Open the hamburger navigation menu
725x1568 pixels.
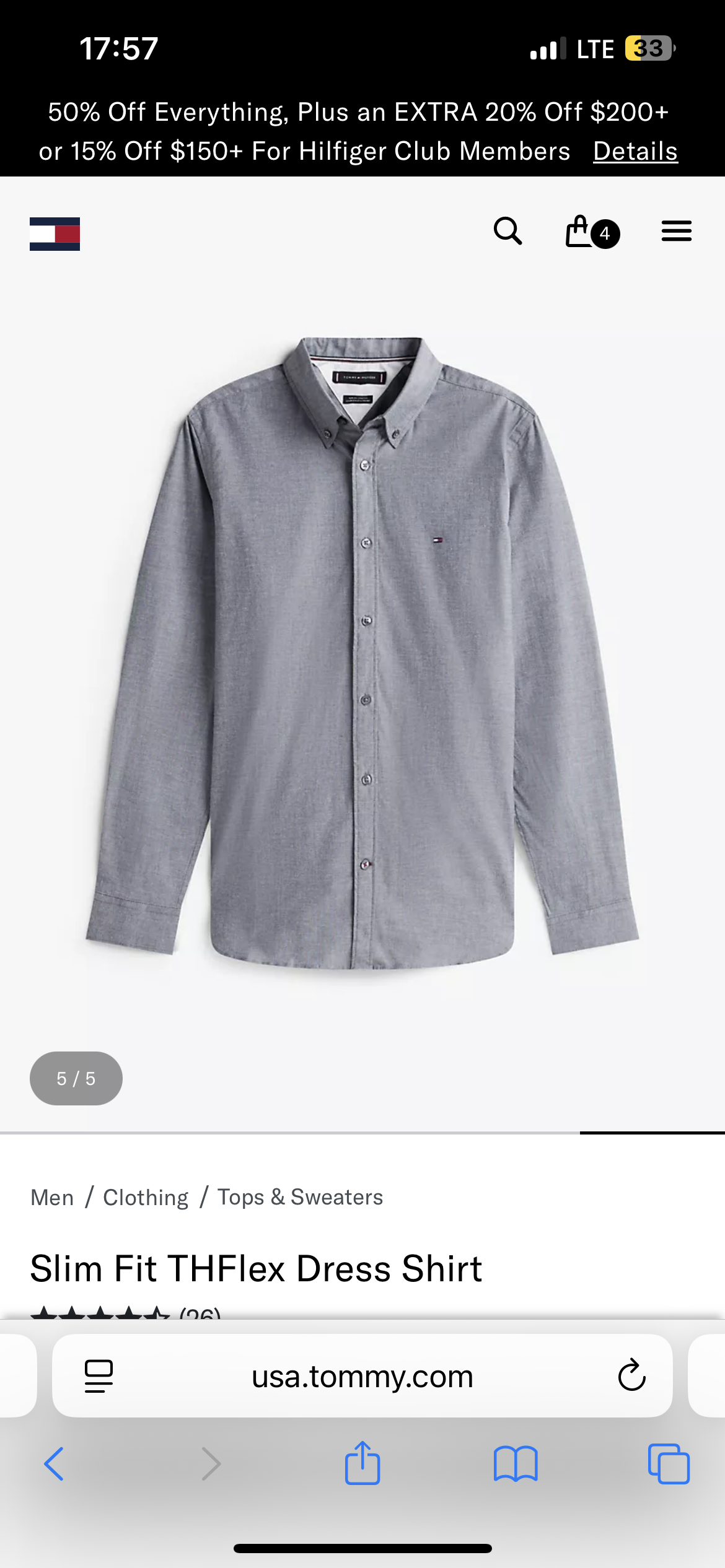[676, 232]
